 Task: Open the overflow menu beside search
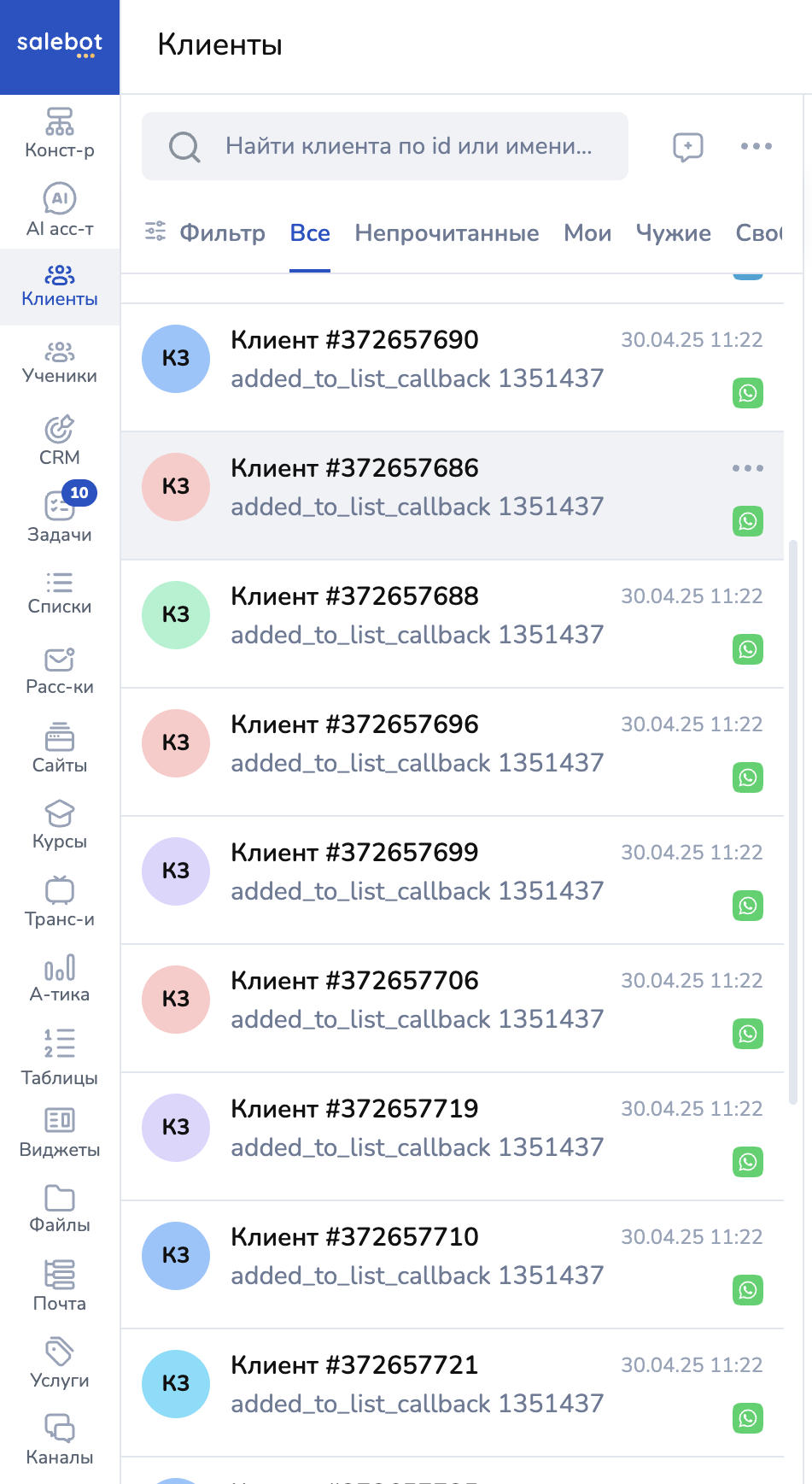pos(756,147)
